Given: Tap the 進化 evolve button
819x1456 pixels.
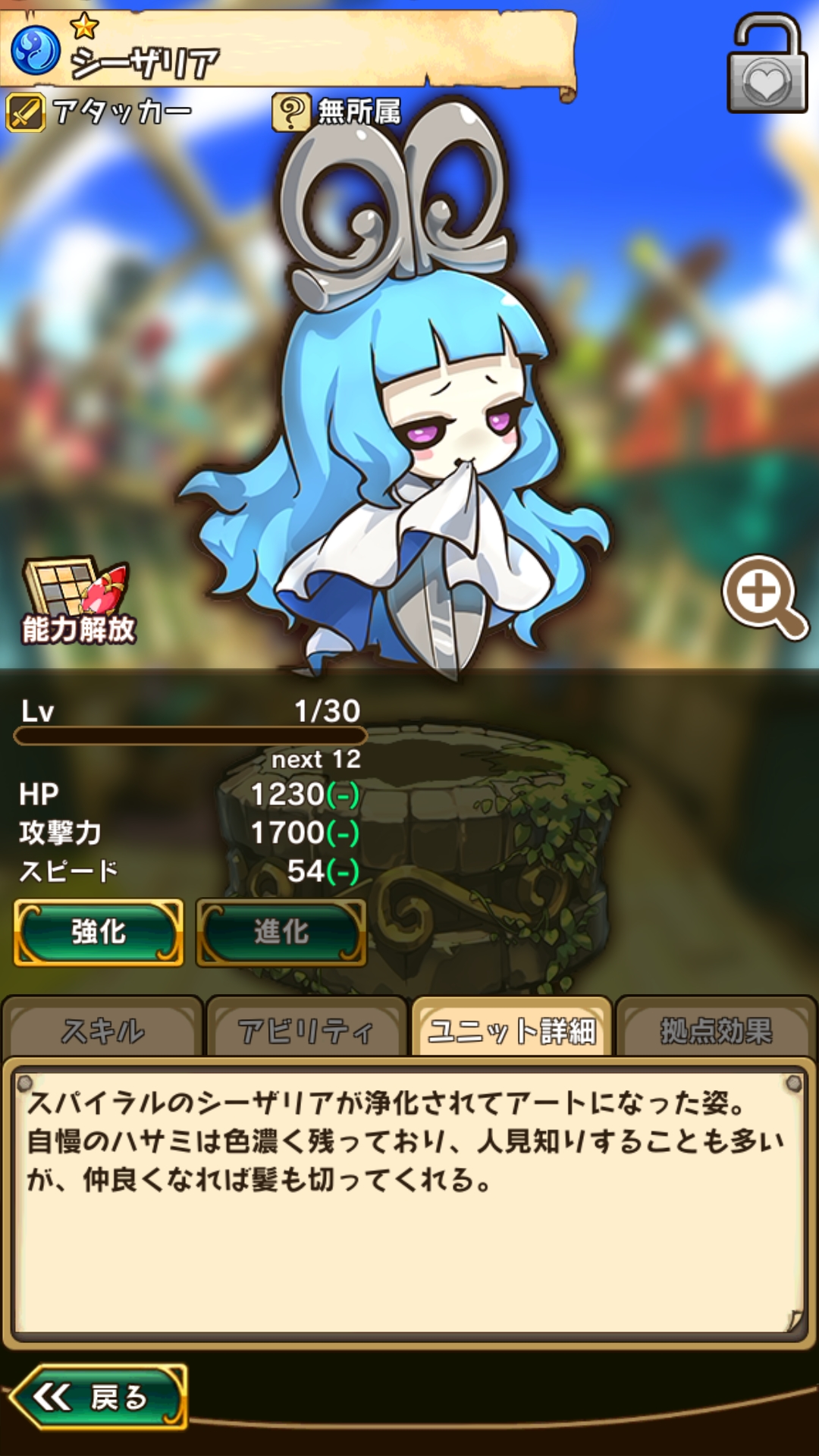Looking at the screenshot, I should click(281, 932).
